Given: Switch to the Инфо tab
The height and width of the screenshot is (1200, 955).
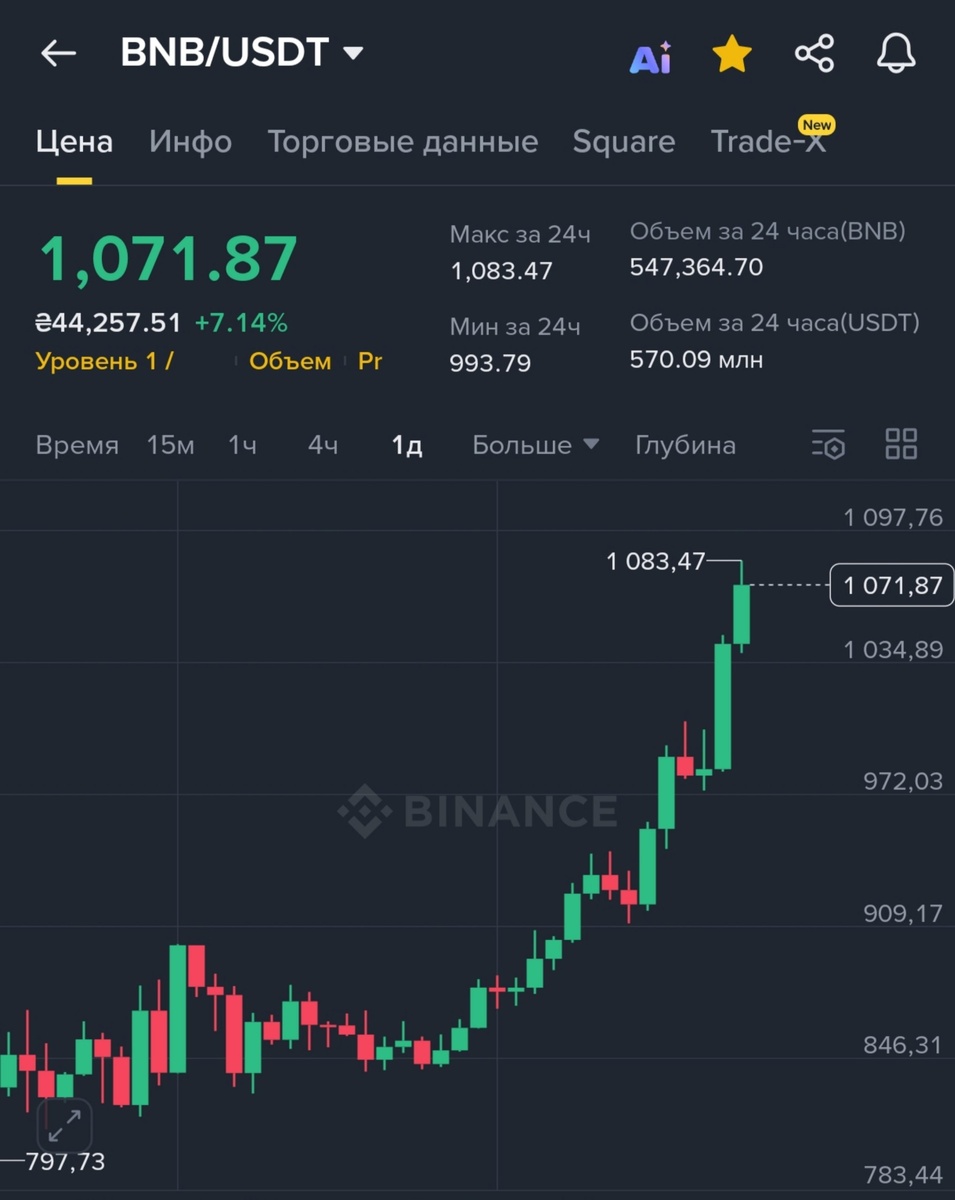Looking at the screenshot, I should [190, 142].
